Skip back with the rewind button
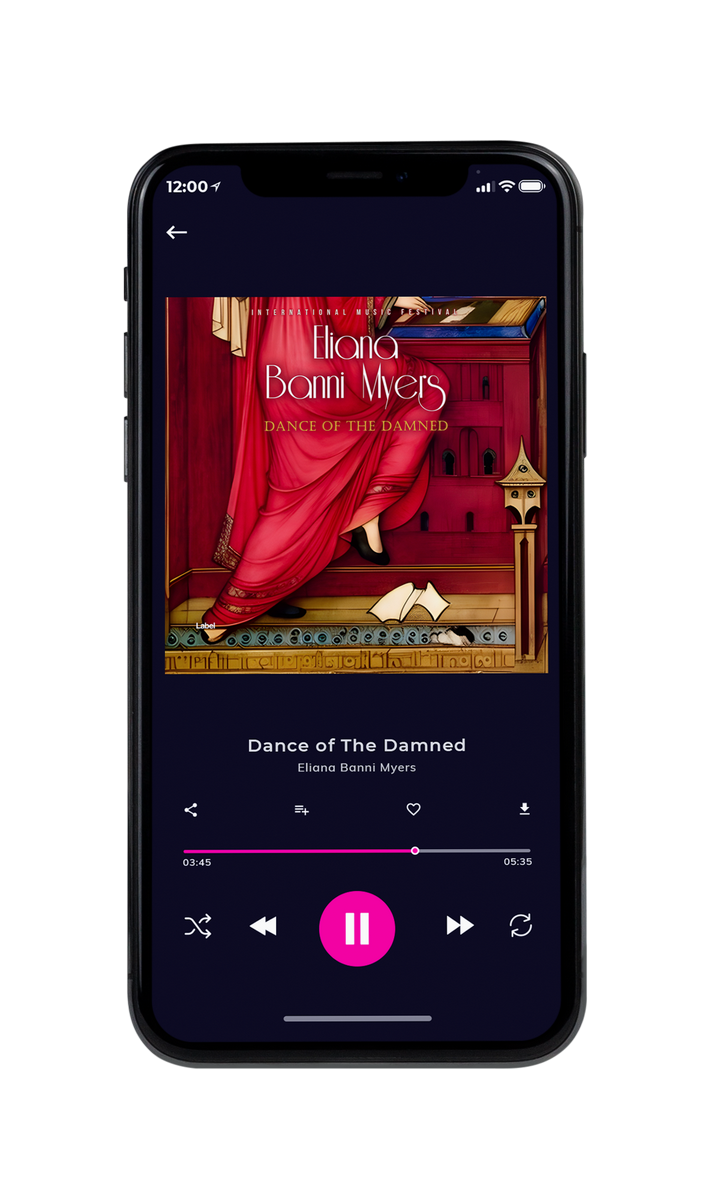 [263, 926]
